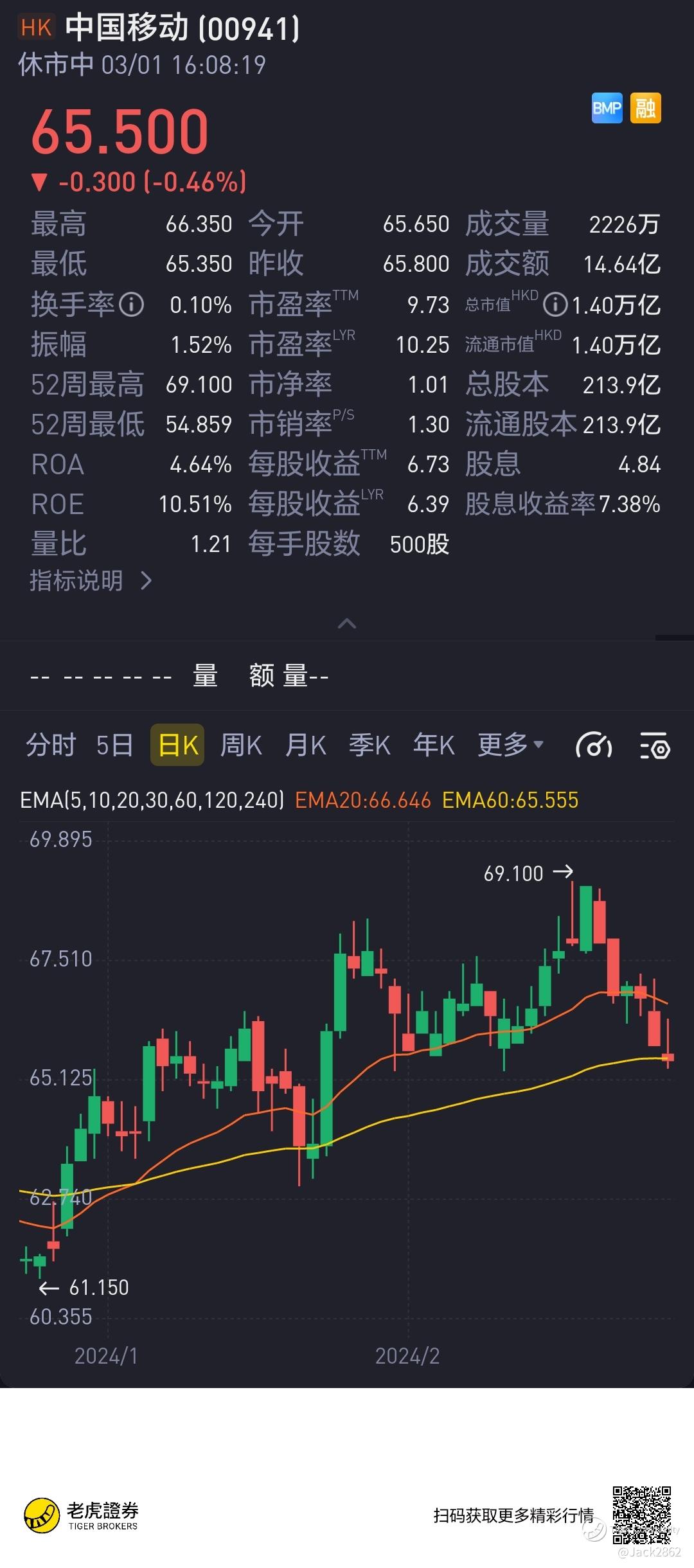694x1568 pixels.
Task: Tap the BMP quote badge
Action: tap(607, 108)
